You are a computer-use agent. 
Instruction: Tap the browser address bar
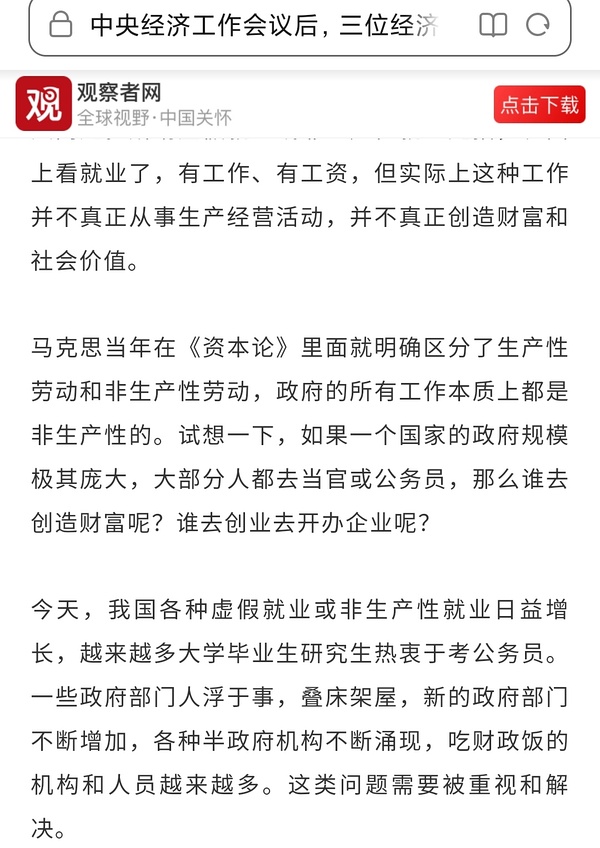click(265, 25)
